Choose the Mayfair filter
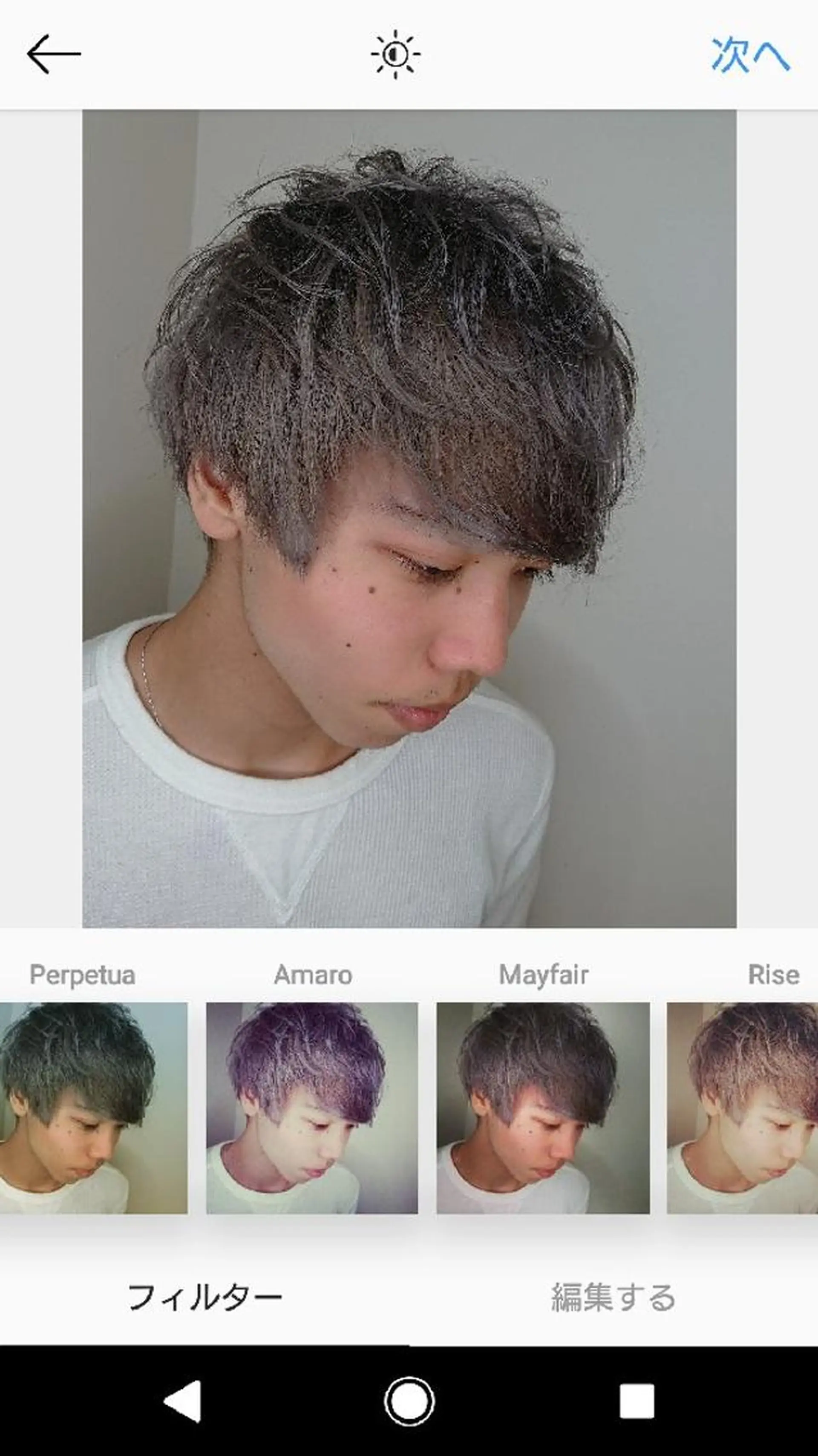This screenshot has width=818, height=1456. click(x=543, y=1108)
